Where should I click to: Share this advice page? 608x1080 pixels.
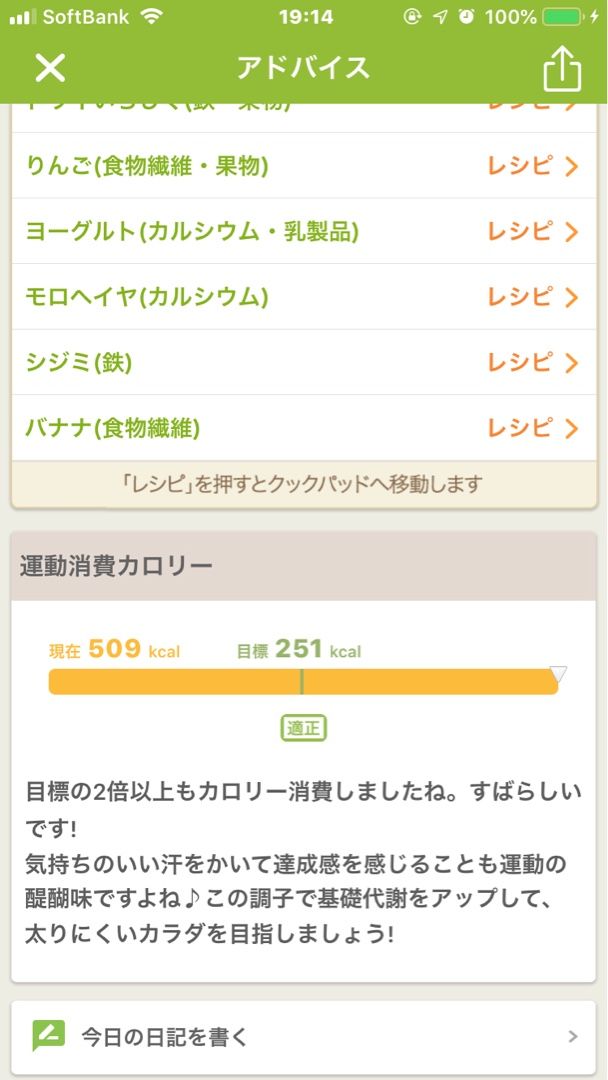(561, 68)
